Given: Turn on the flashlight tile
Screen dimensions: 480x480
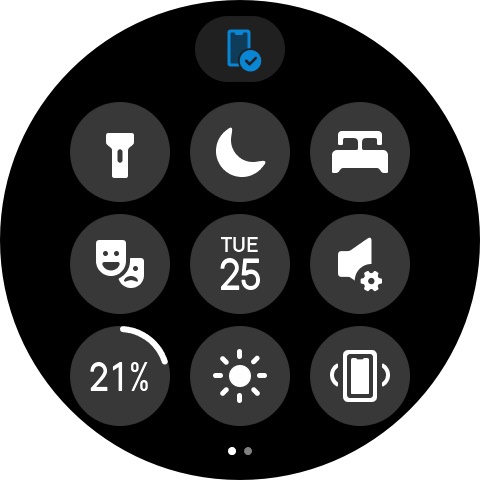Looking at the screenshot, I should (120, 152).
